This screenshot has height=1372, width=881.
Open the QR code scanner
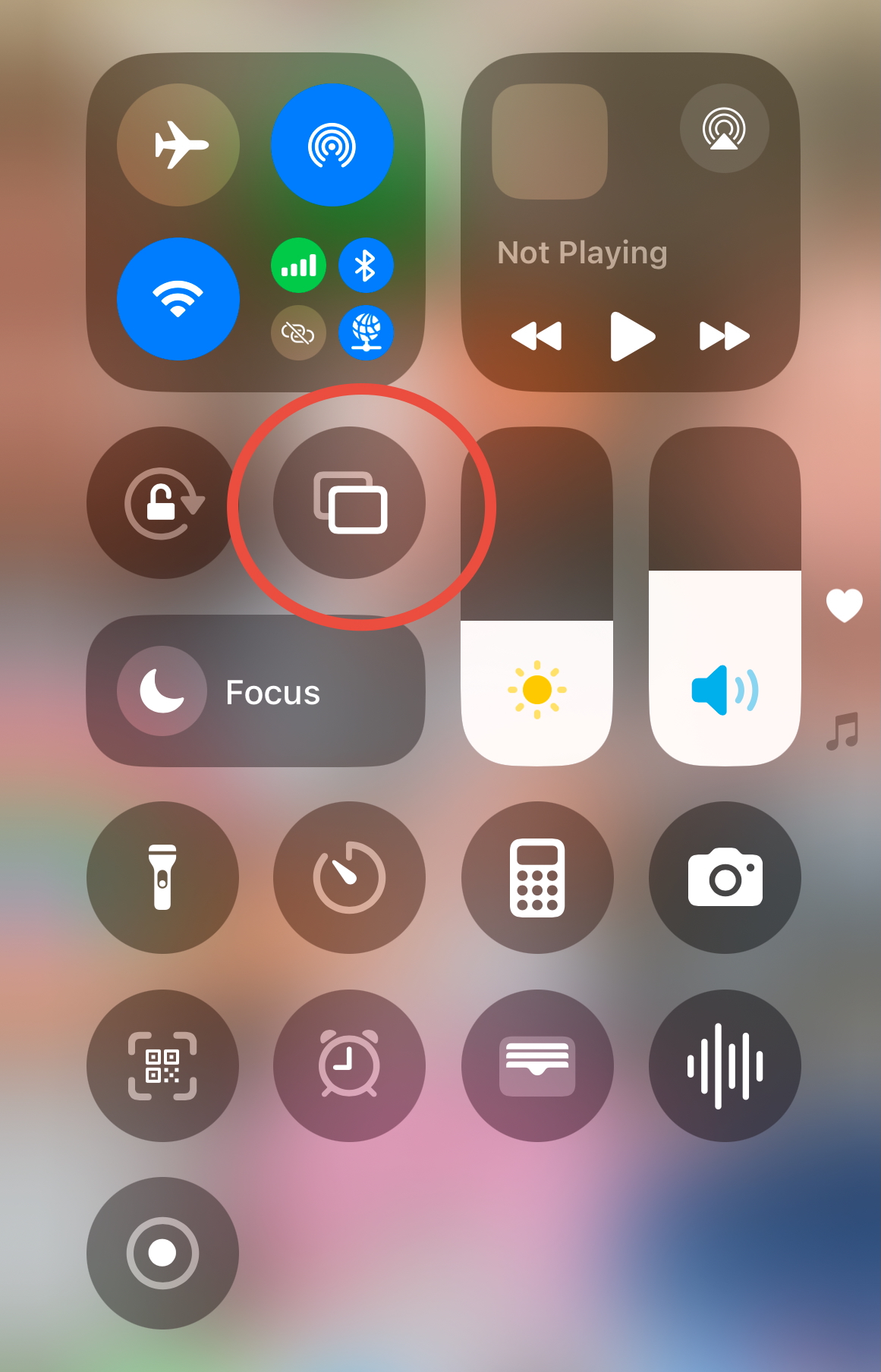pos(162,1065)
